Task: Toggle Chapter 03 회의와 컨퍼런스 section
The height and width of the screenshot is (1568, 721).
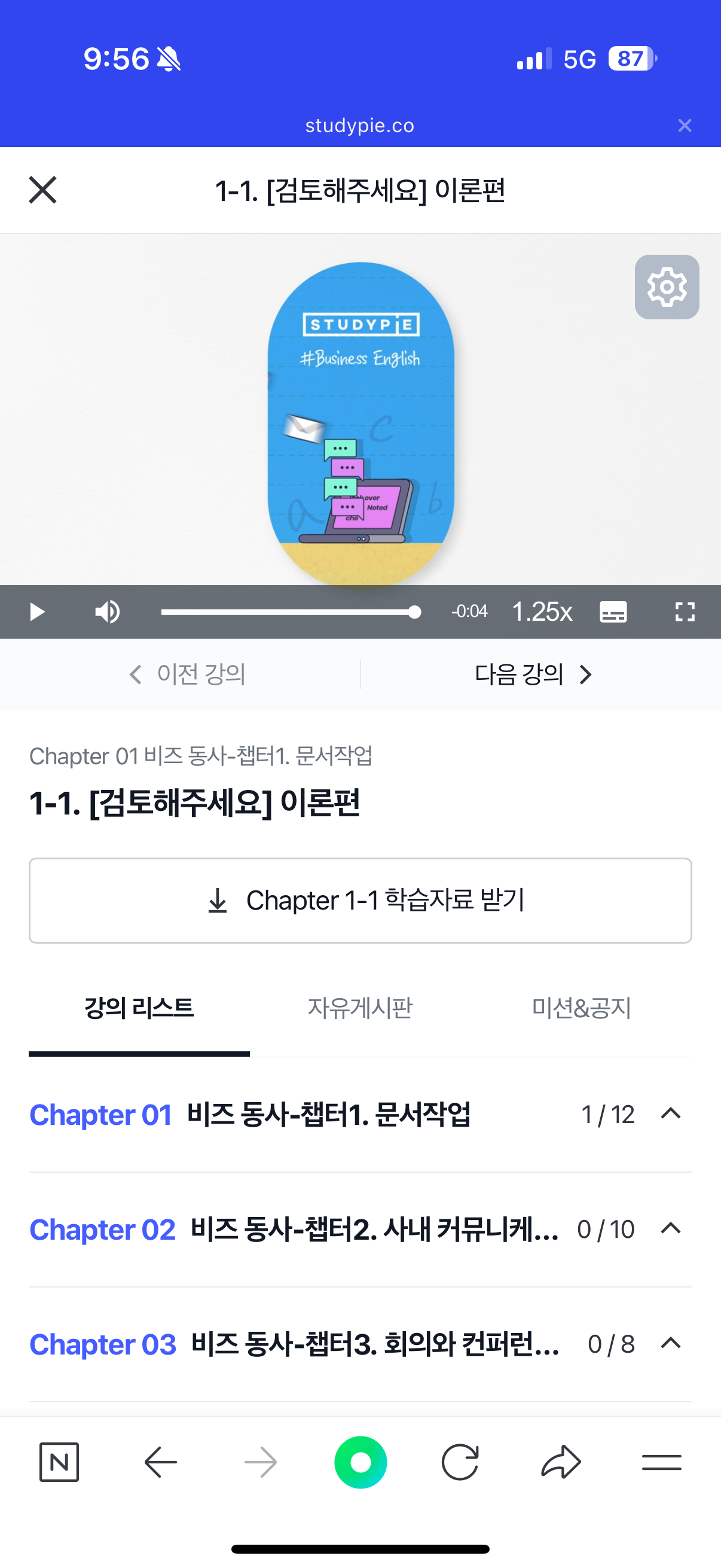Action: (x=670, y=1343)
